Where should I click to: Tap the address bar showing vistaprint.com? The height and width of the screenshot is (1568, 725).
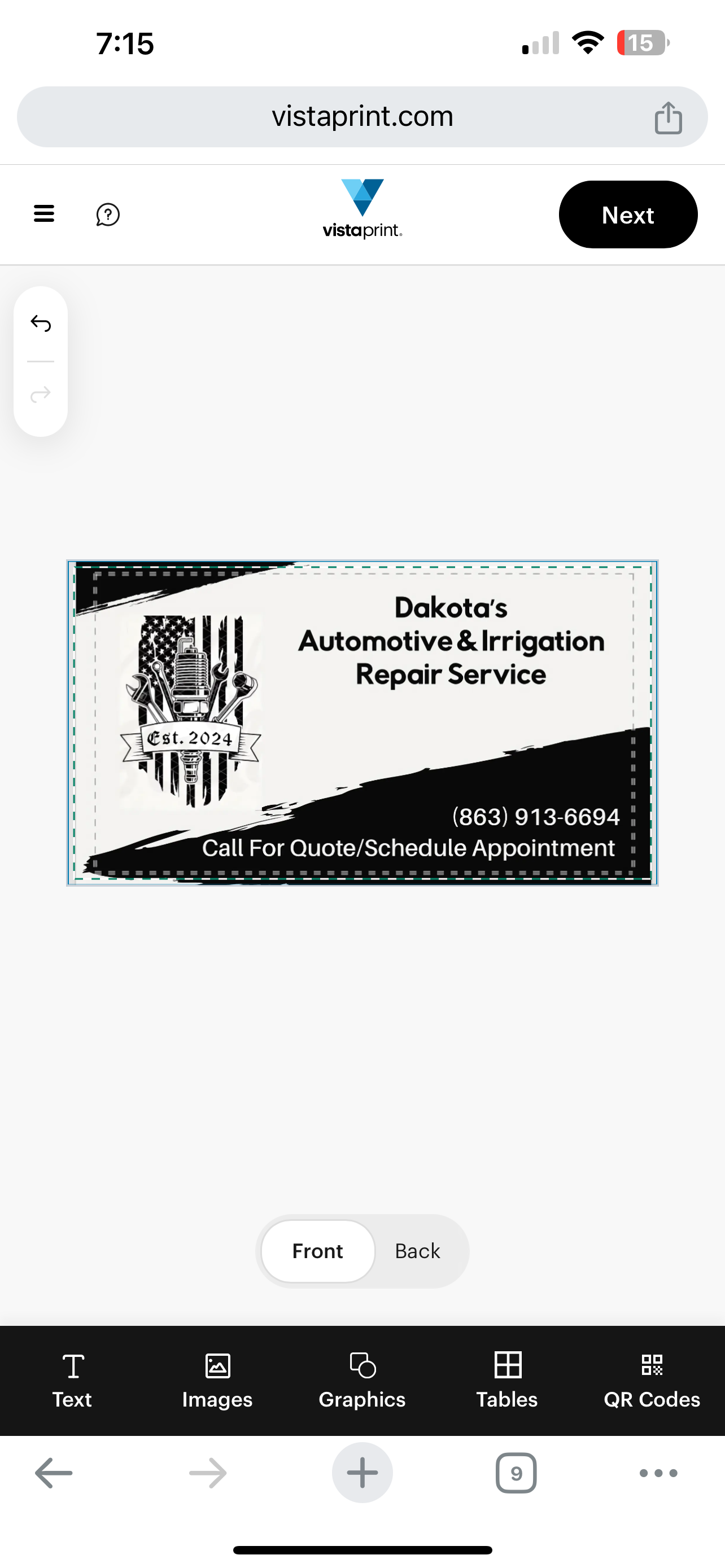coord(362,116)
